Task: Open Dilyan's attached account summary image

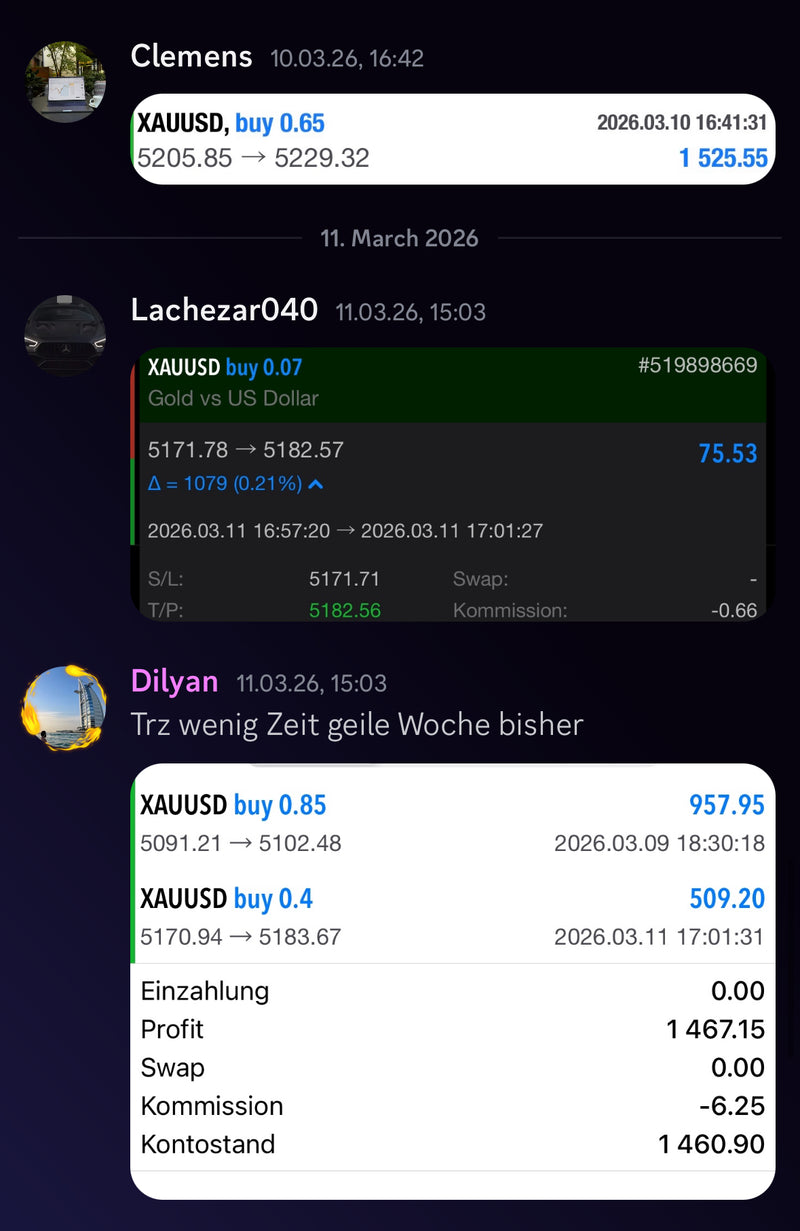Action: (452, 980)
